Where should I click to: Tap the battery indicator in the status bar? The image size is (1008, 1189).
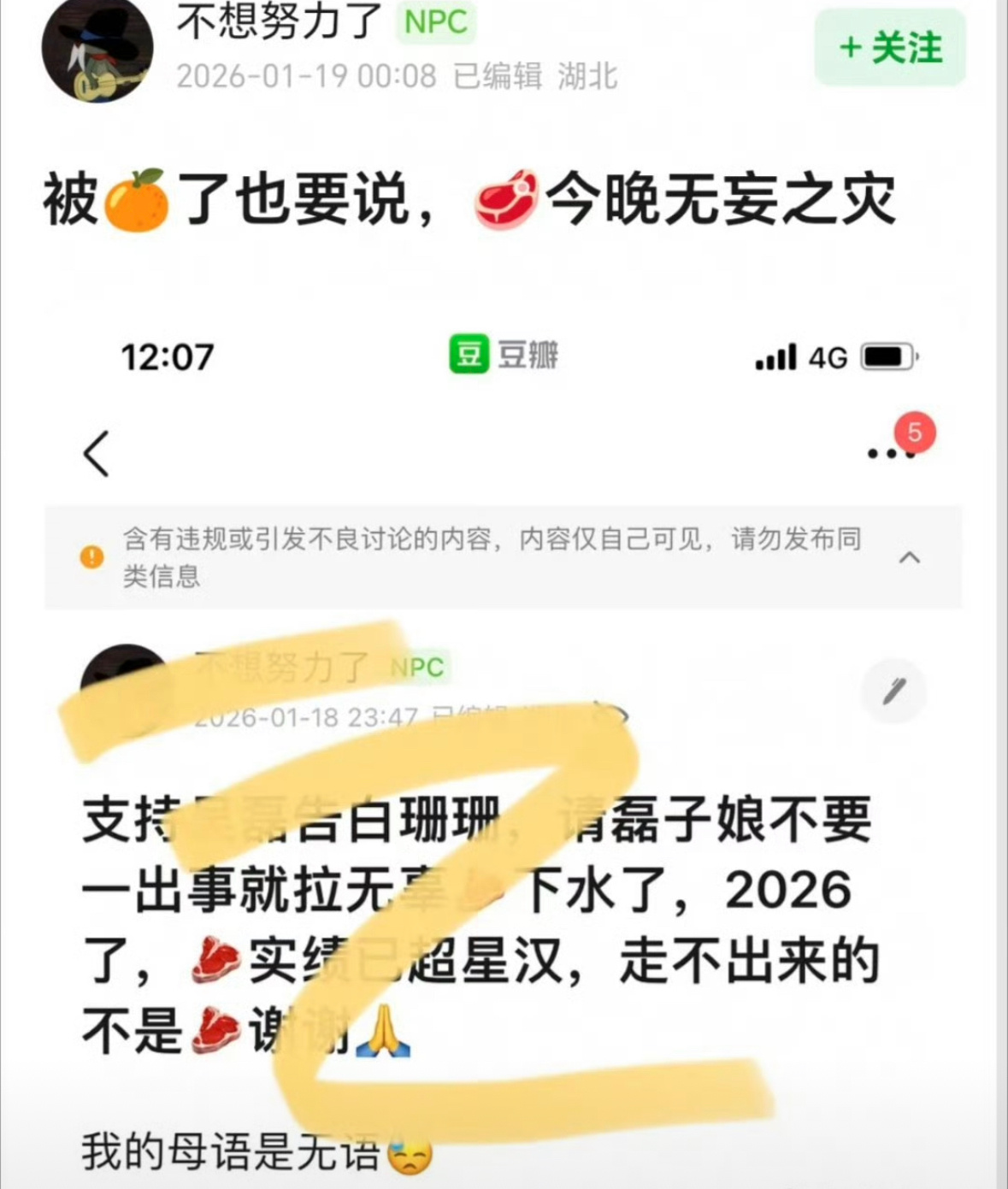click(x=889, y=358)
